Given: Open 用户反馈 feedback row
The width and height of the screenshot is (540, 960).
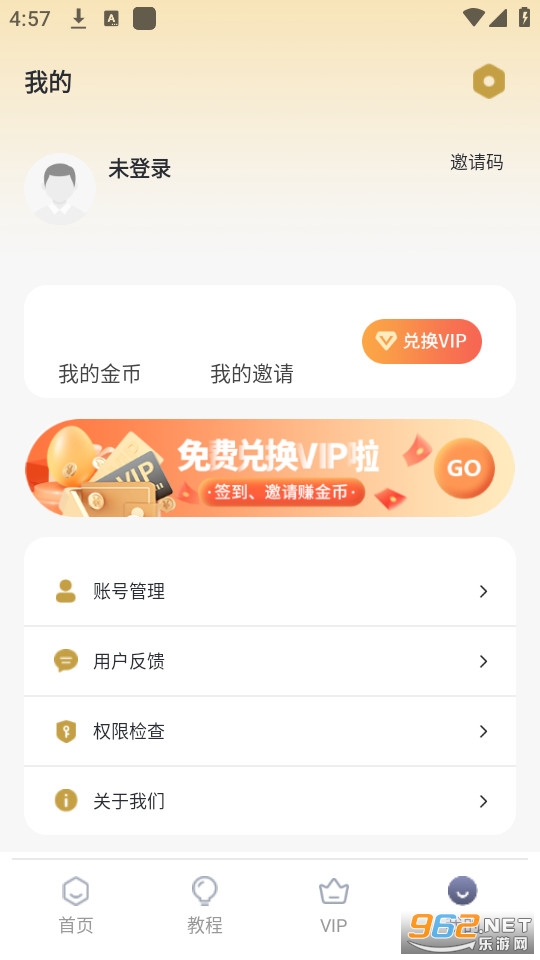Looking at the screenshot, I should coord(270,661).
